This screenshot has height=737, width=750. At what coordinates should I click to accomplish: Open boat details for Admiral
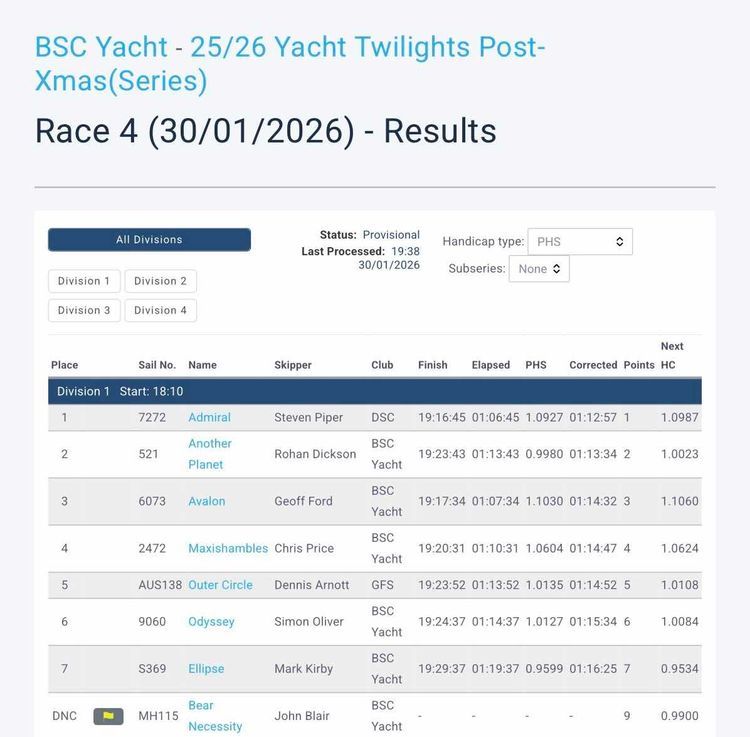(209, 418)
